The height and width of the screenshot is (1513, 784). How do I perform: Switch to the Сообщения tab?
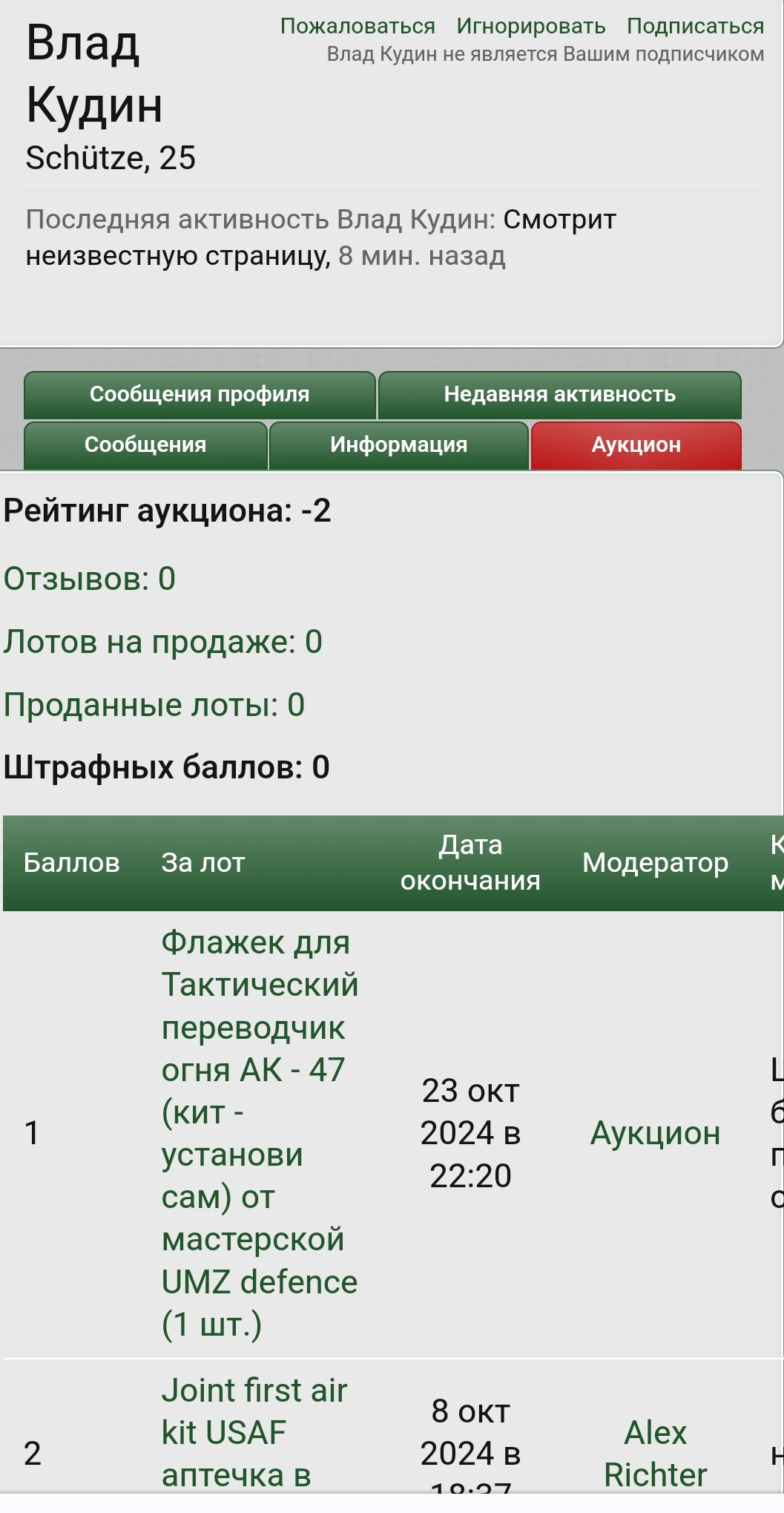(145, 445)
